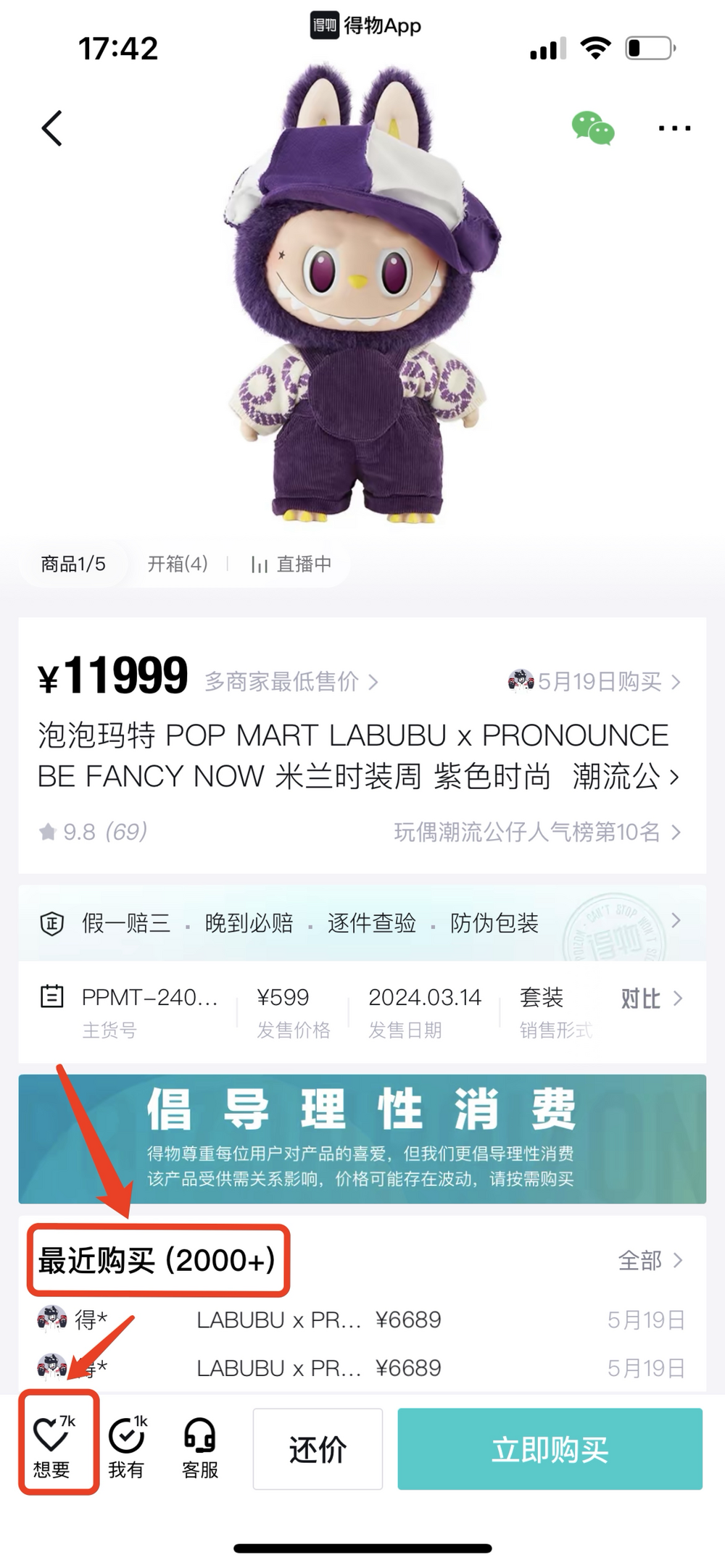Expand the full product title
725x1568 pixels.
pos(674,777)
